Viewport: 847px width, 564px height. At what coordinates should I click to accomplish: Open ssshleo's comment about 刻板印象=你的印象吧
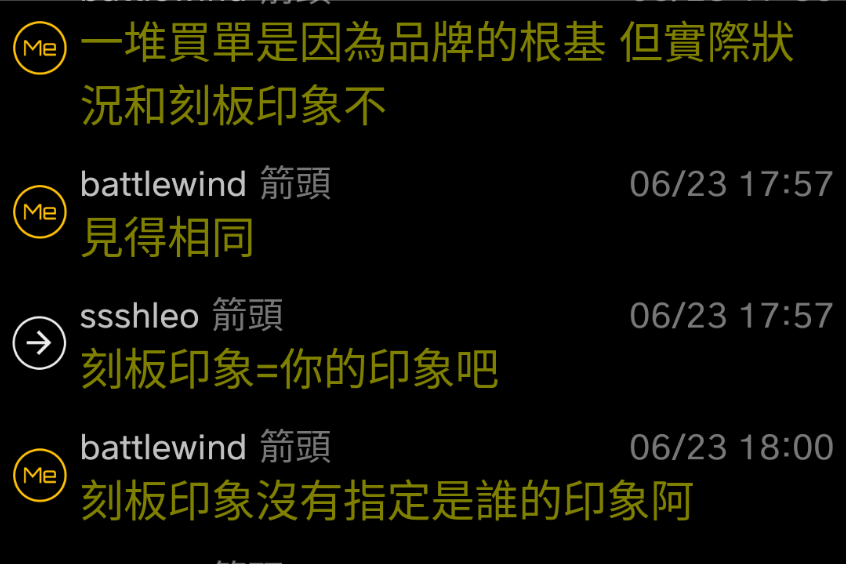[x=289, y=370]
